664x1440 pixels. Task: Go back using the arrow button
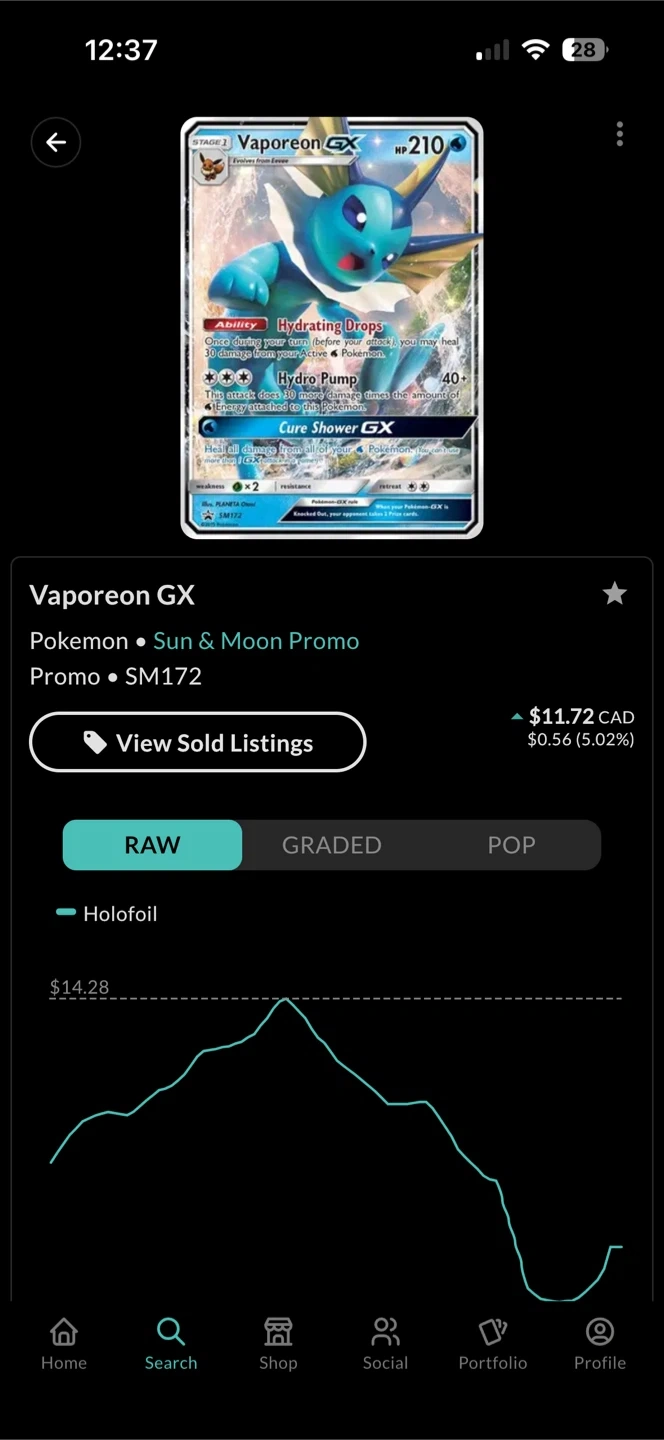click(x=56, y=143)
